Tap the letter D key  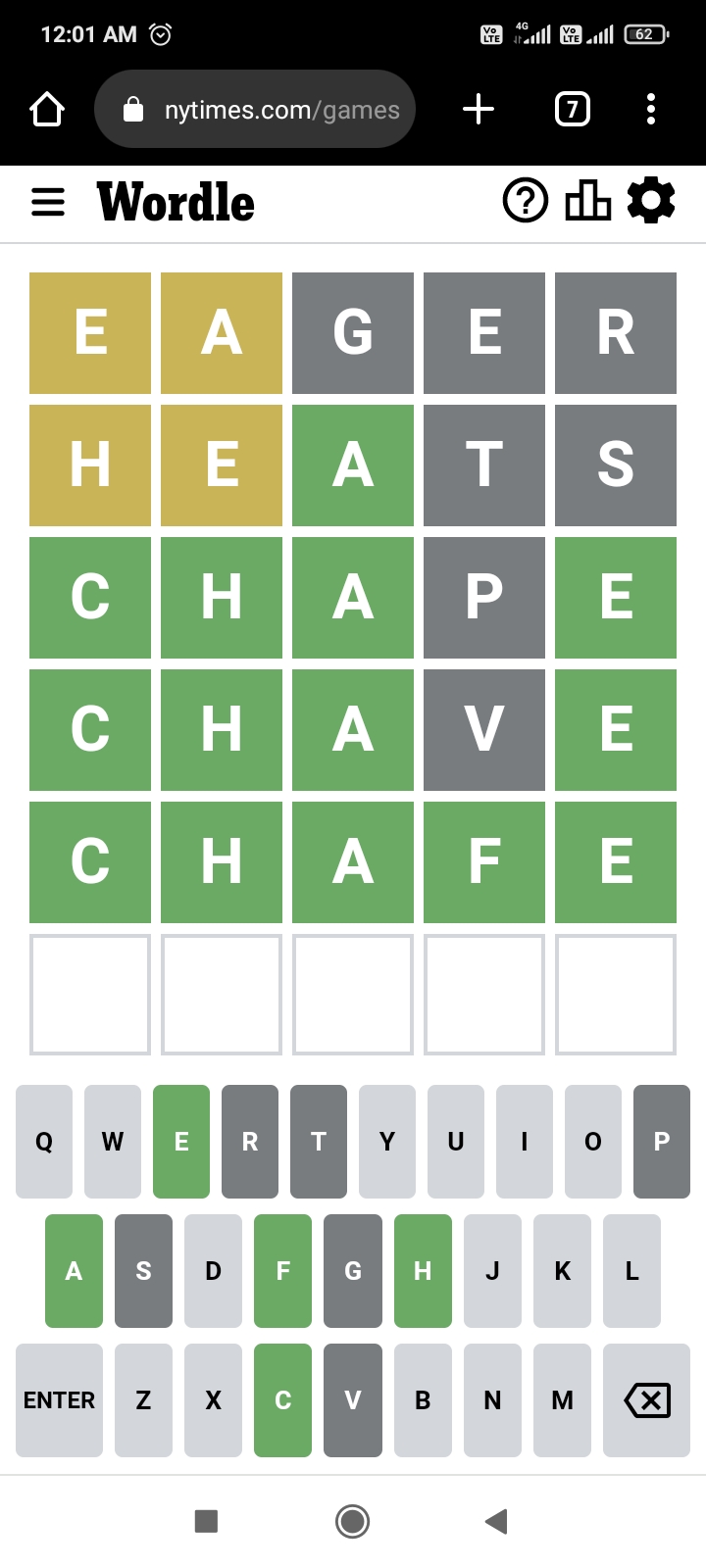click(213, 1271)
